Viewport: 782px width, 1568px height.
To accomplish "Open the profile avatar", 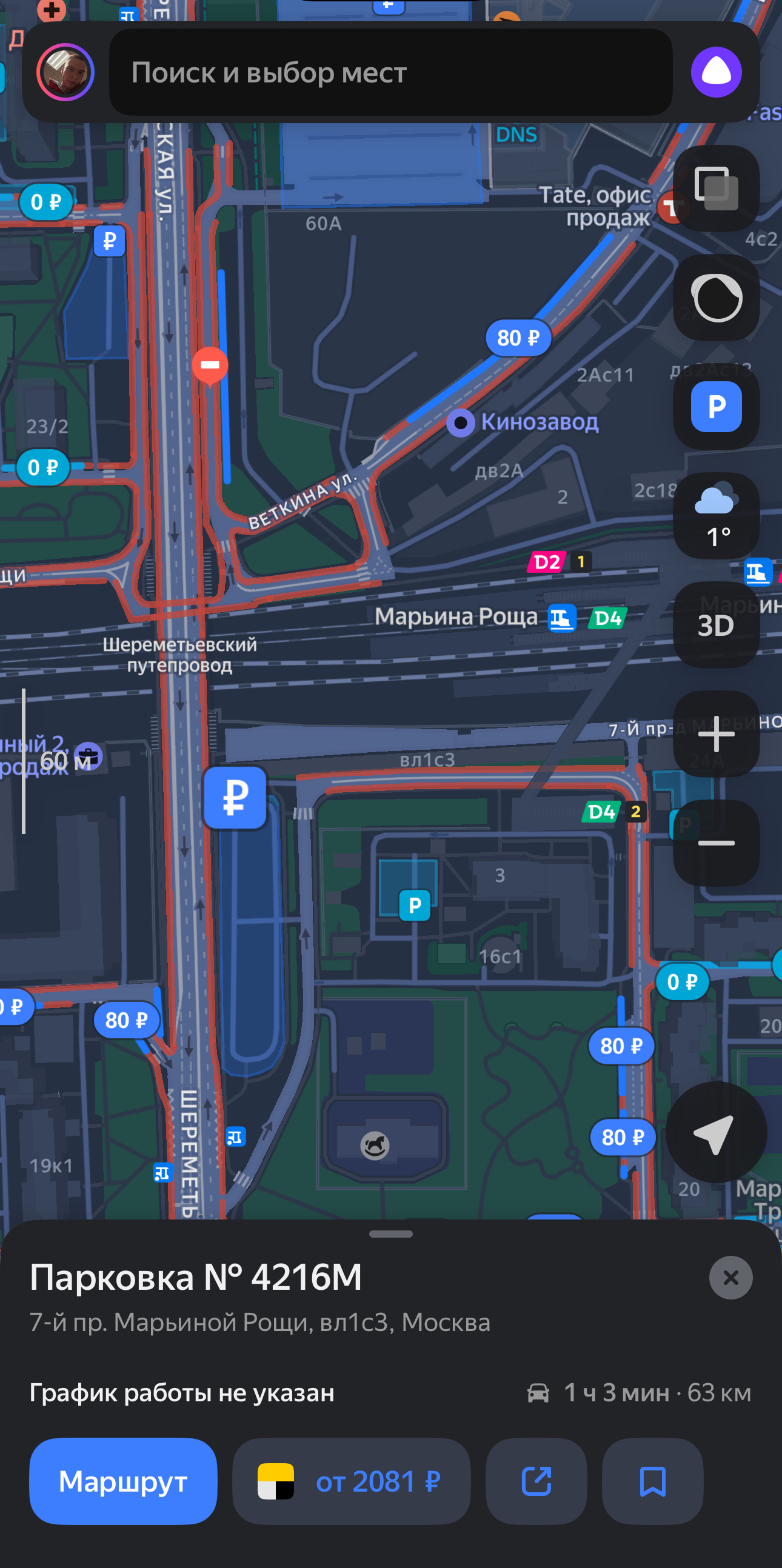I will 65,73.
